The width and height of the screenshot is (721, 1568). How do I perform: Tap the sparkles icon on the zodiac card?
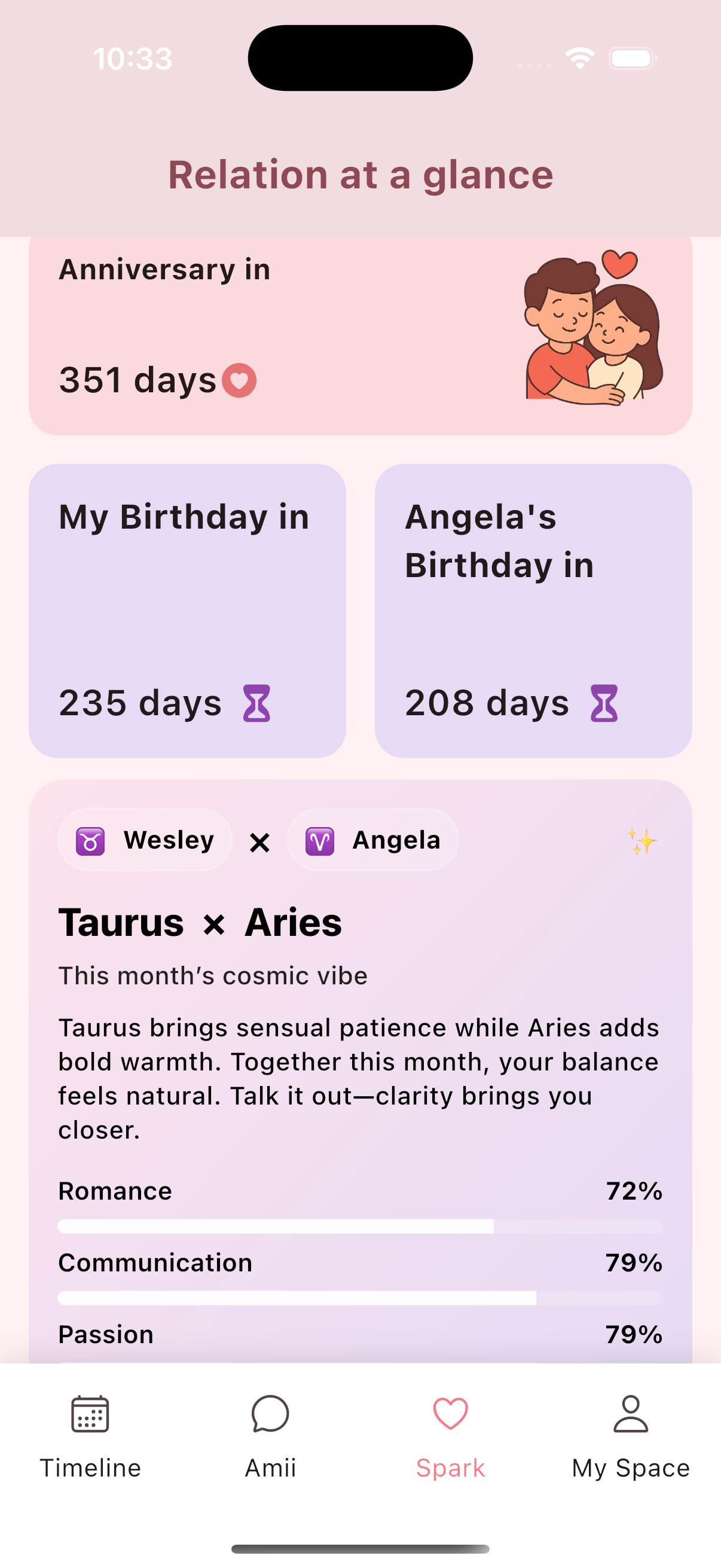[642, 841]
